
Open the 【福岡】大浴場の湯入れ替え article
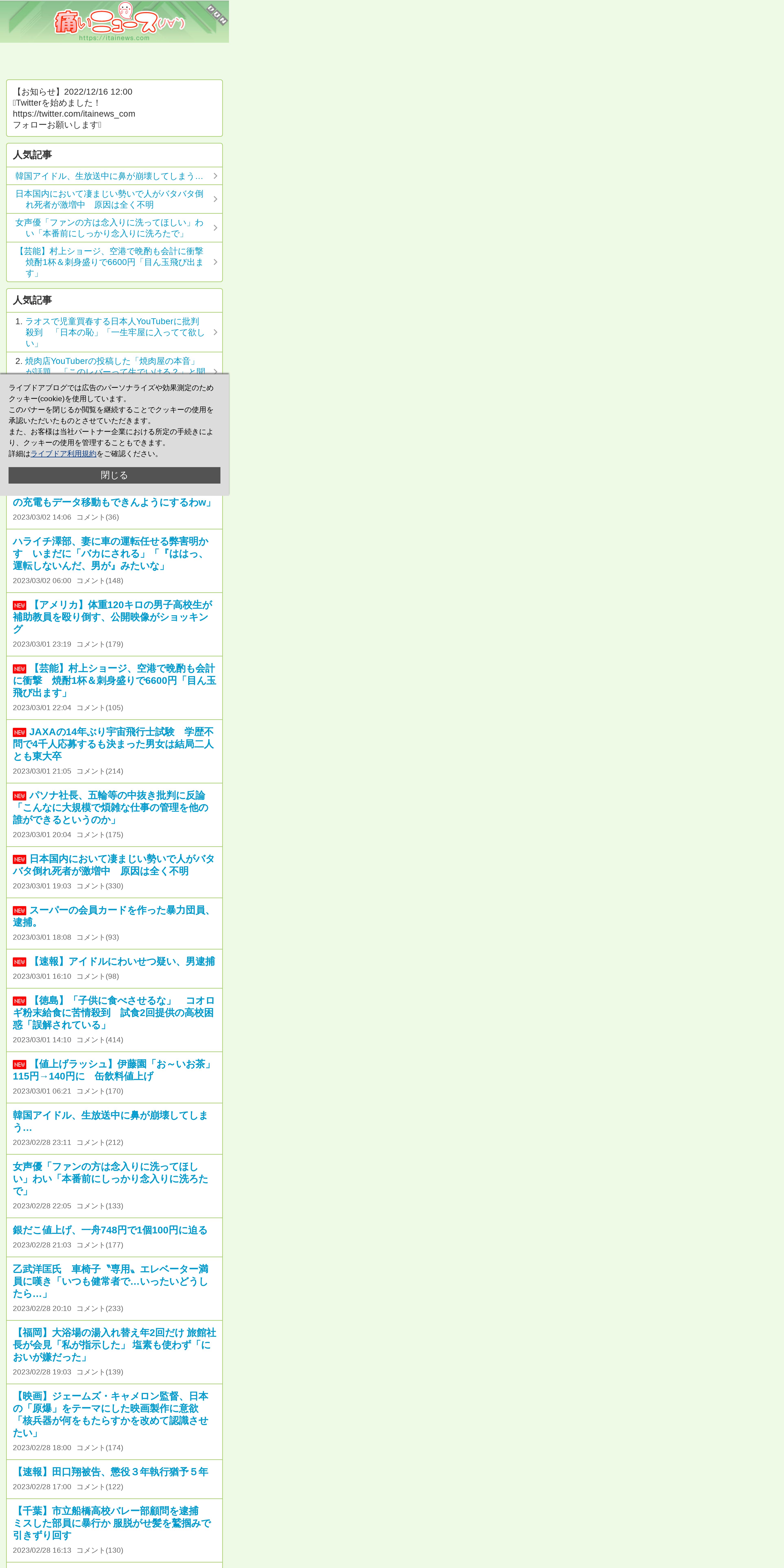(114, 1345)
